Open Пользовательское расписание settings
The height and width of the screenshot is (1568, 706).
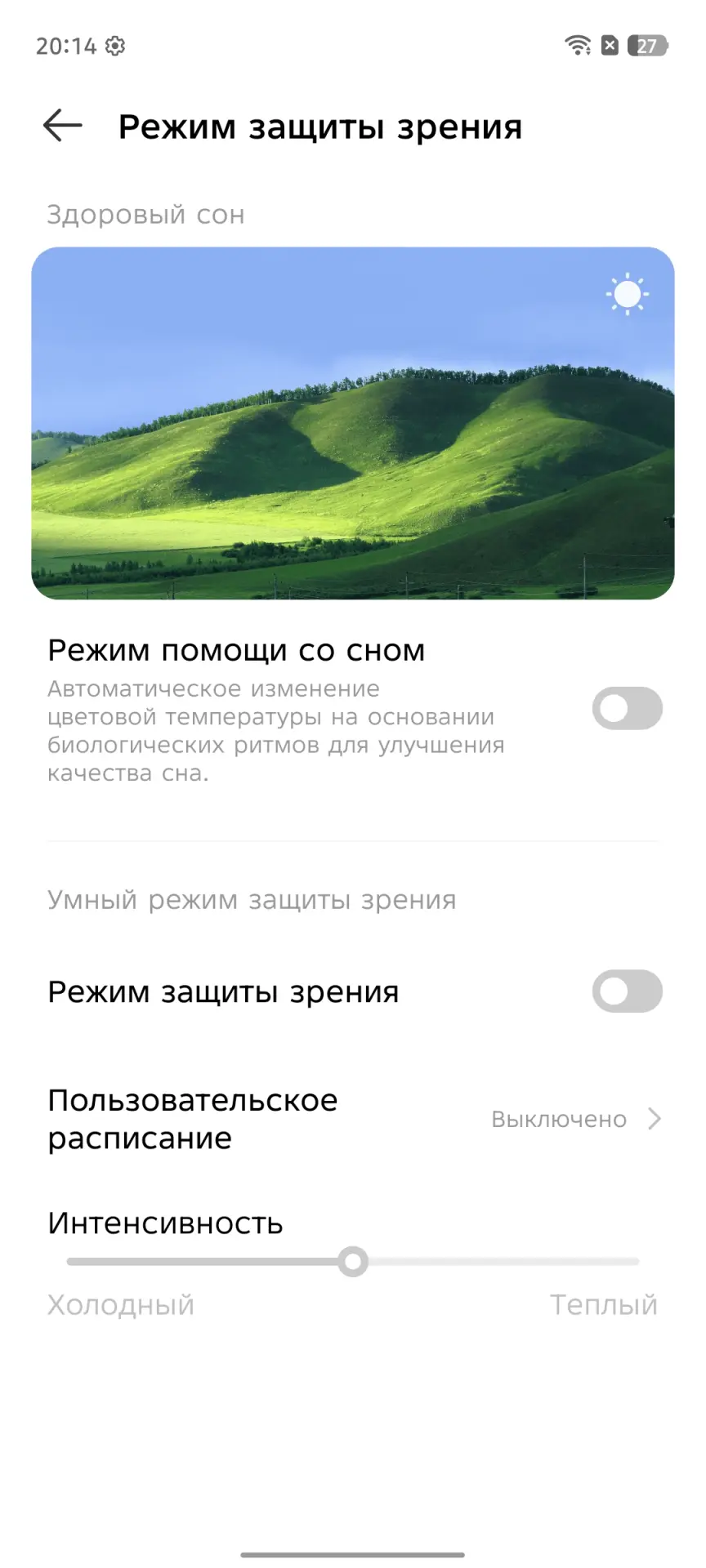click(x=353, y=1119)
